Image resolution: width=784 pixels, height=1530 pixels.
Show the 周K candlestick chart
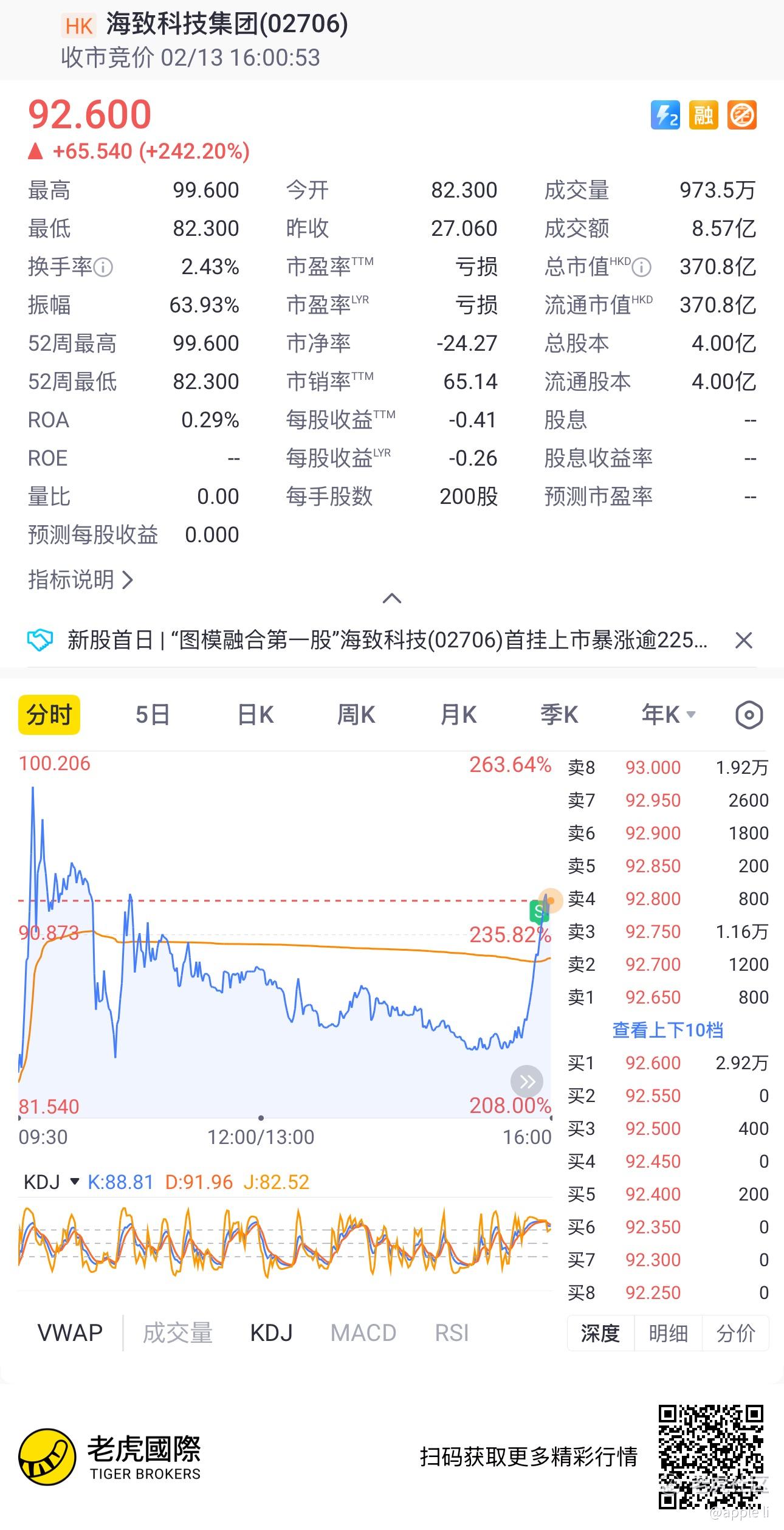click(x=356, y=715)
